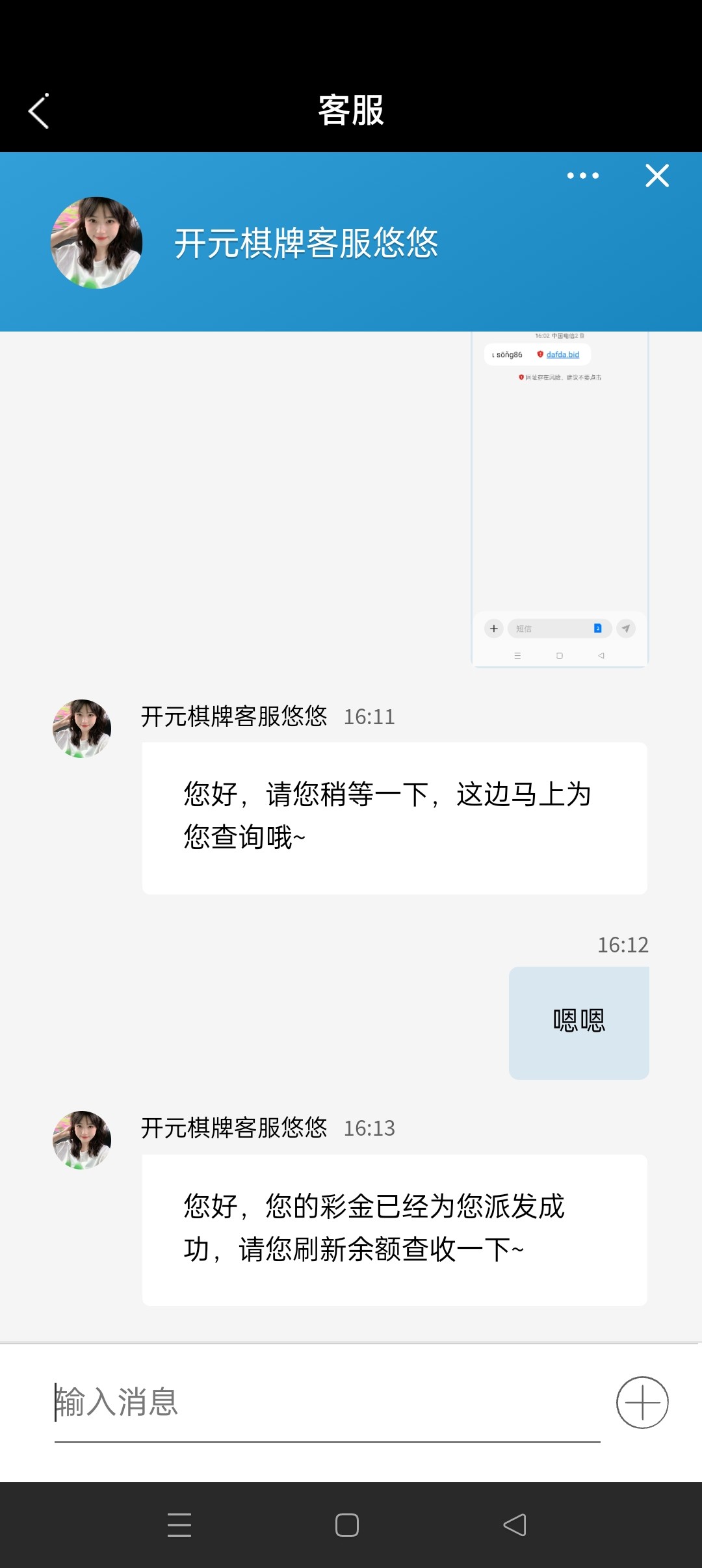This screenshot has height=1568, width=702.
Task: Open the three-dot more options menu
Action: [582, 176]
